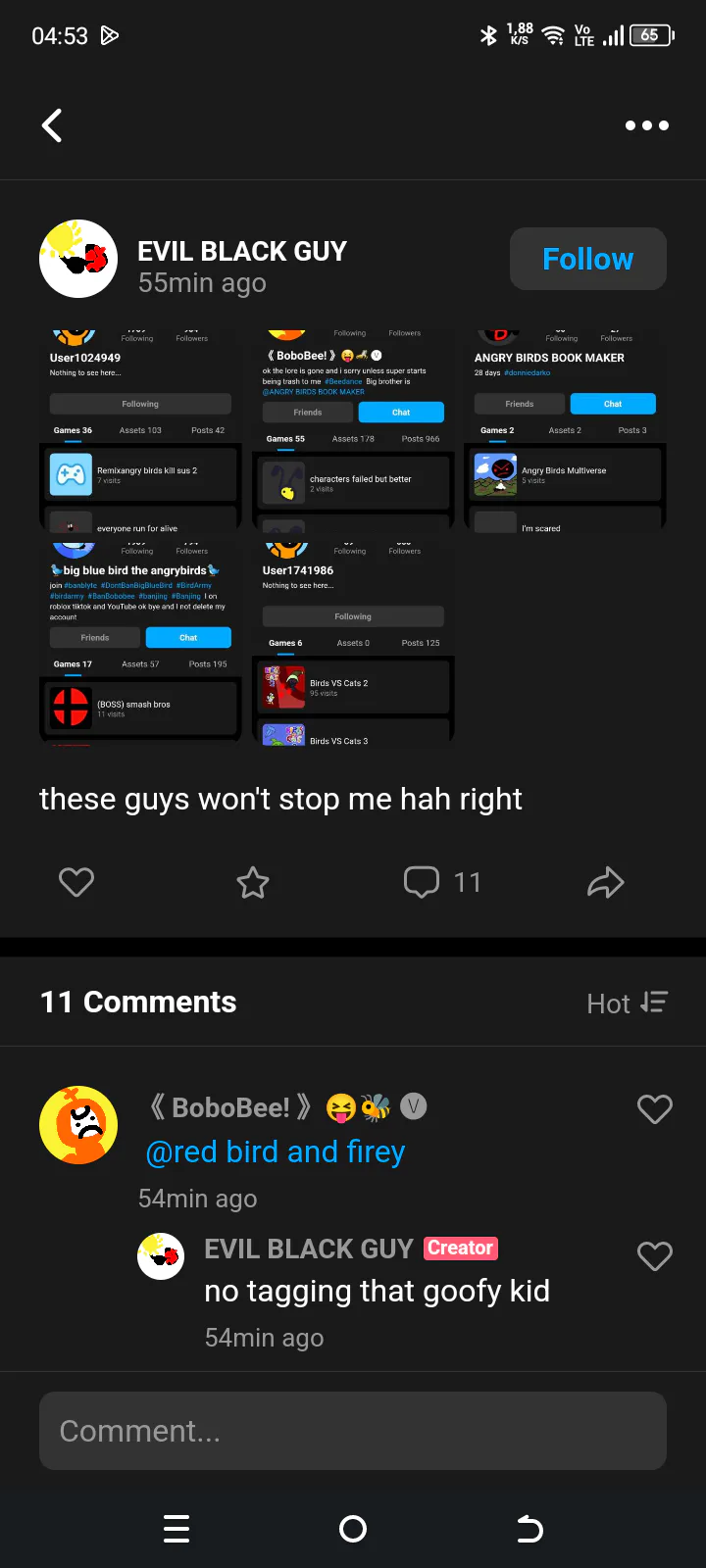This screenshot has height=1568, width=706.
Task: Like the creator's reply about tagging
Action: [x=655, y=1255]
